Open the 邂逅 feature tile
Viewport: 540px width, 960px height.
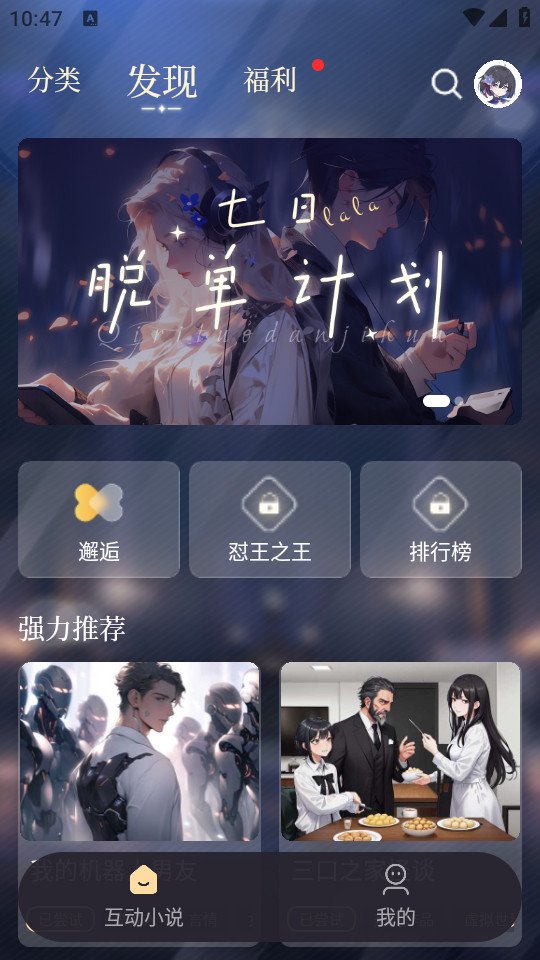(x=99, y=519)
